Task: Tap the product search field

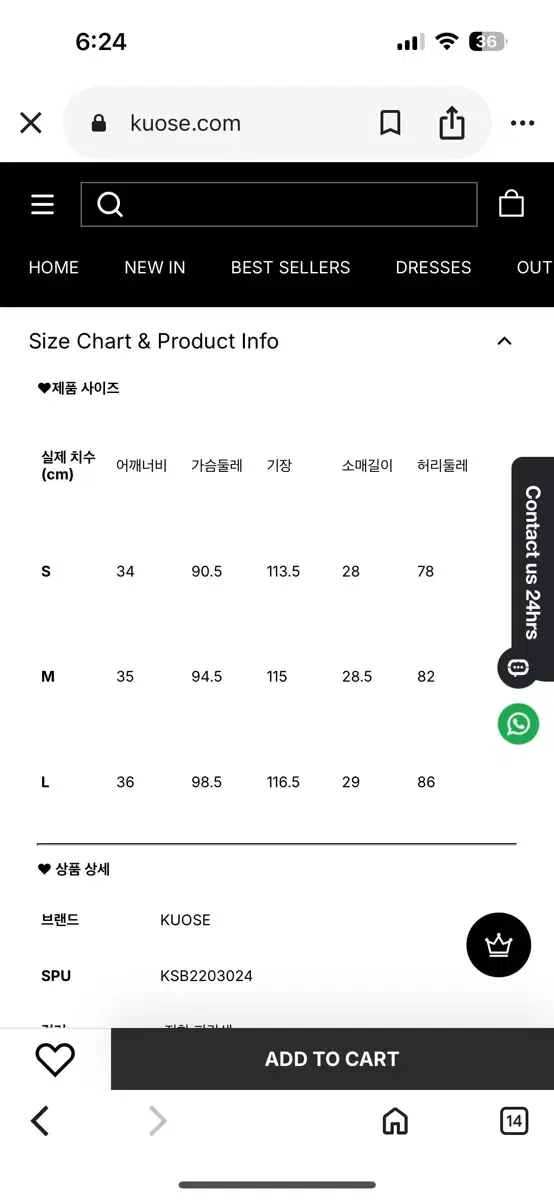Action: point(278,204)
